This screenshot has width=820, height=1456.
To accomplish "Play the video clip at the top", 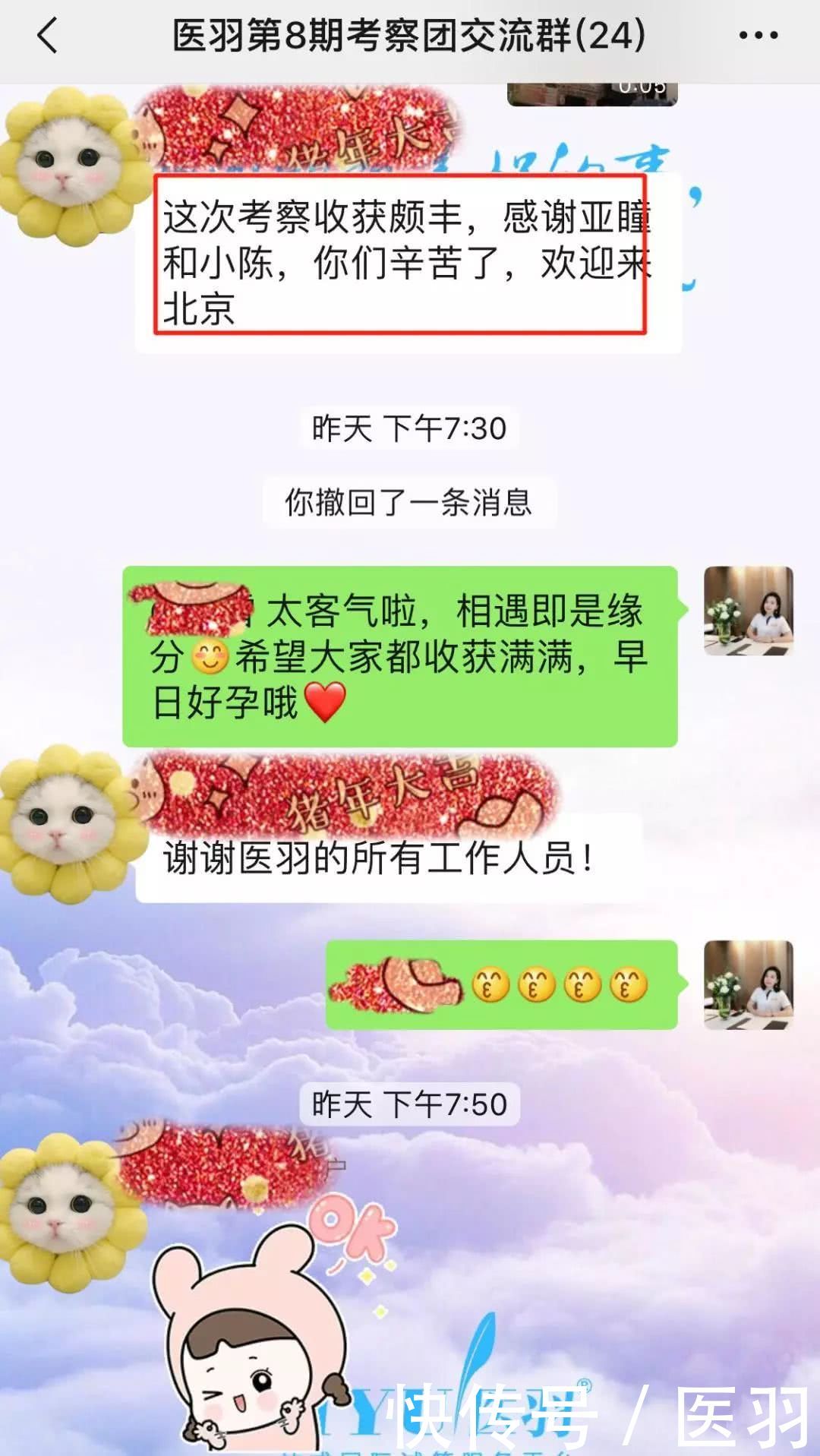I will [591, 94].
